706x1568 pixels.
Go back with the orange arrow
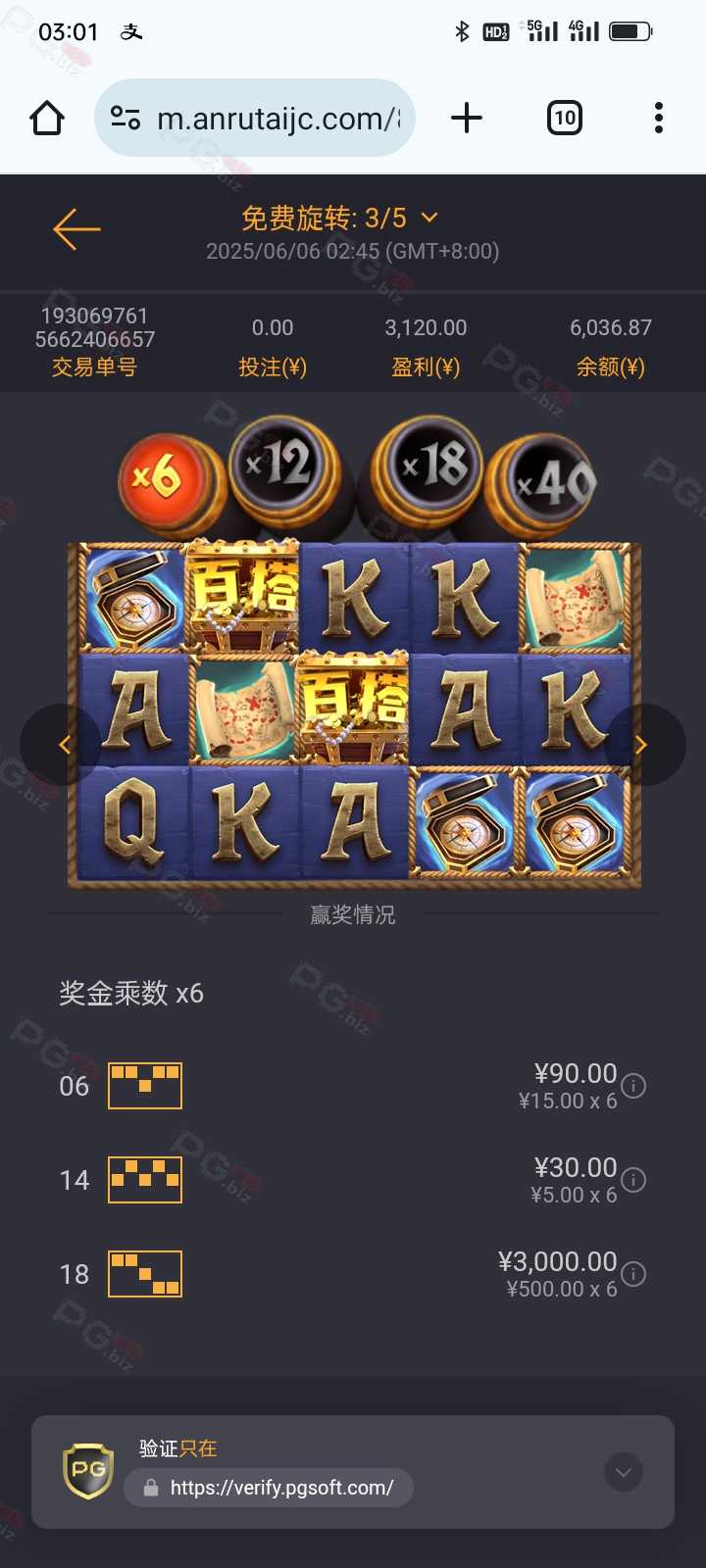76,229
